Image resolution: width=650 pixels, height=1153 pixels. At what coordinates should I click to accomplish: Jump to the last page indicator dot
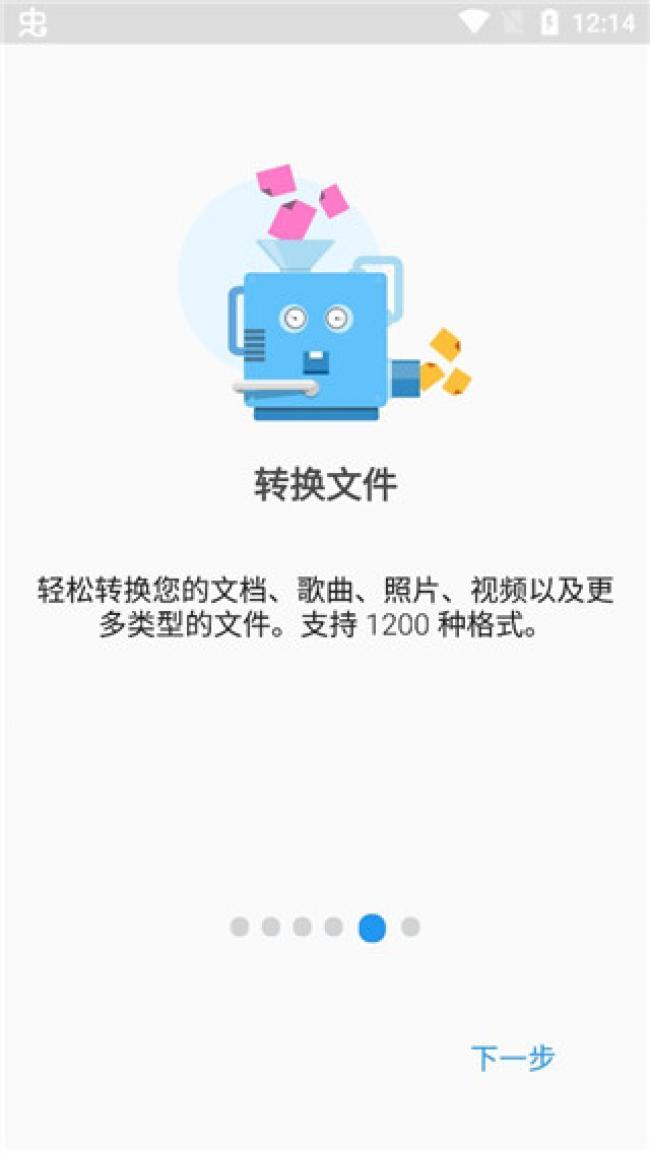(410, 927)
